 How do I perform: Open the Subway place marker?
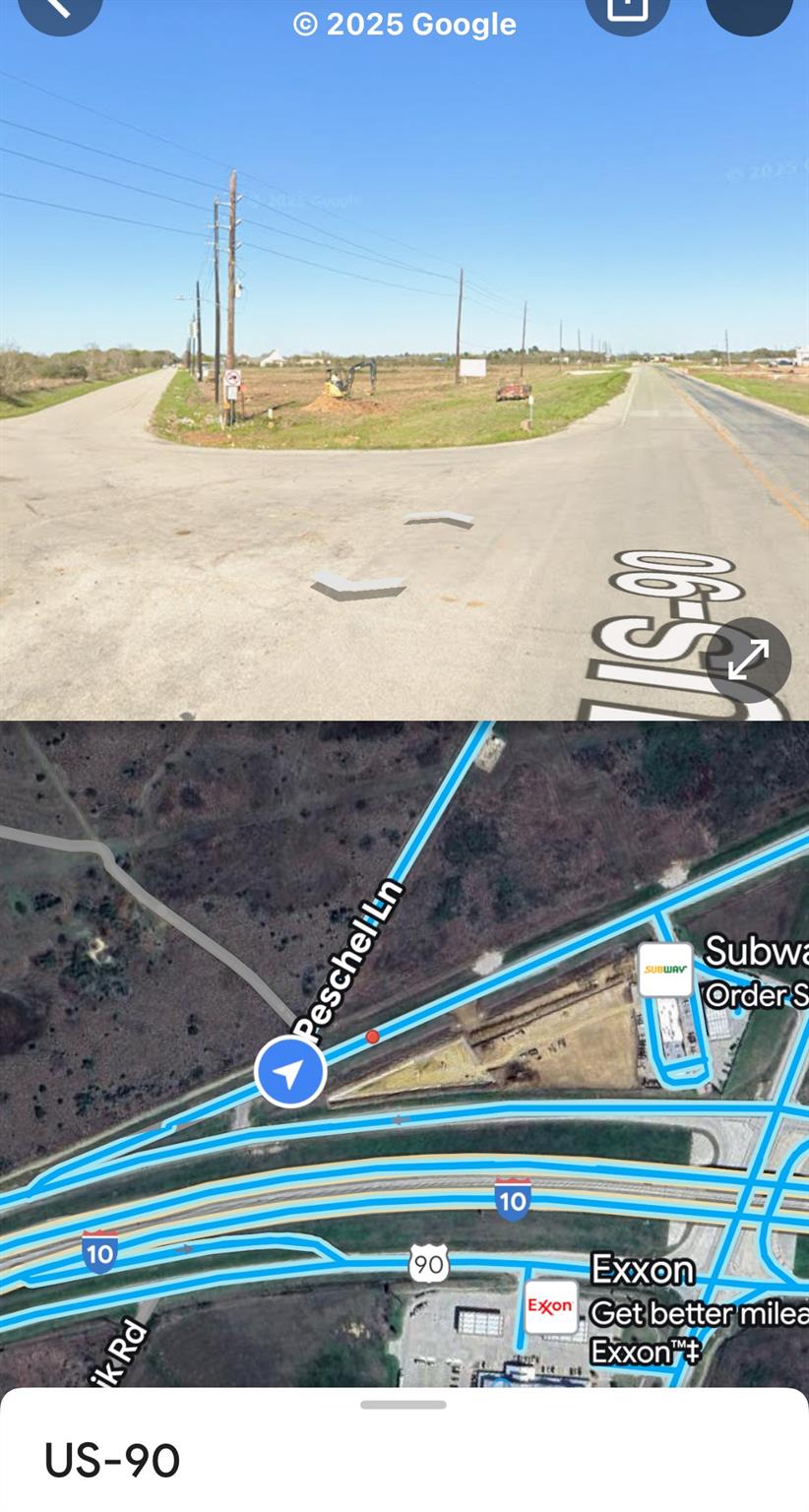point(665,970)
